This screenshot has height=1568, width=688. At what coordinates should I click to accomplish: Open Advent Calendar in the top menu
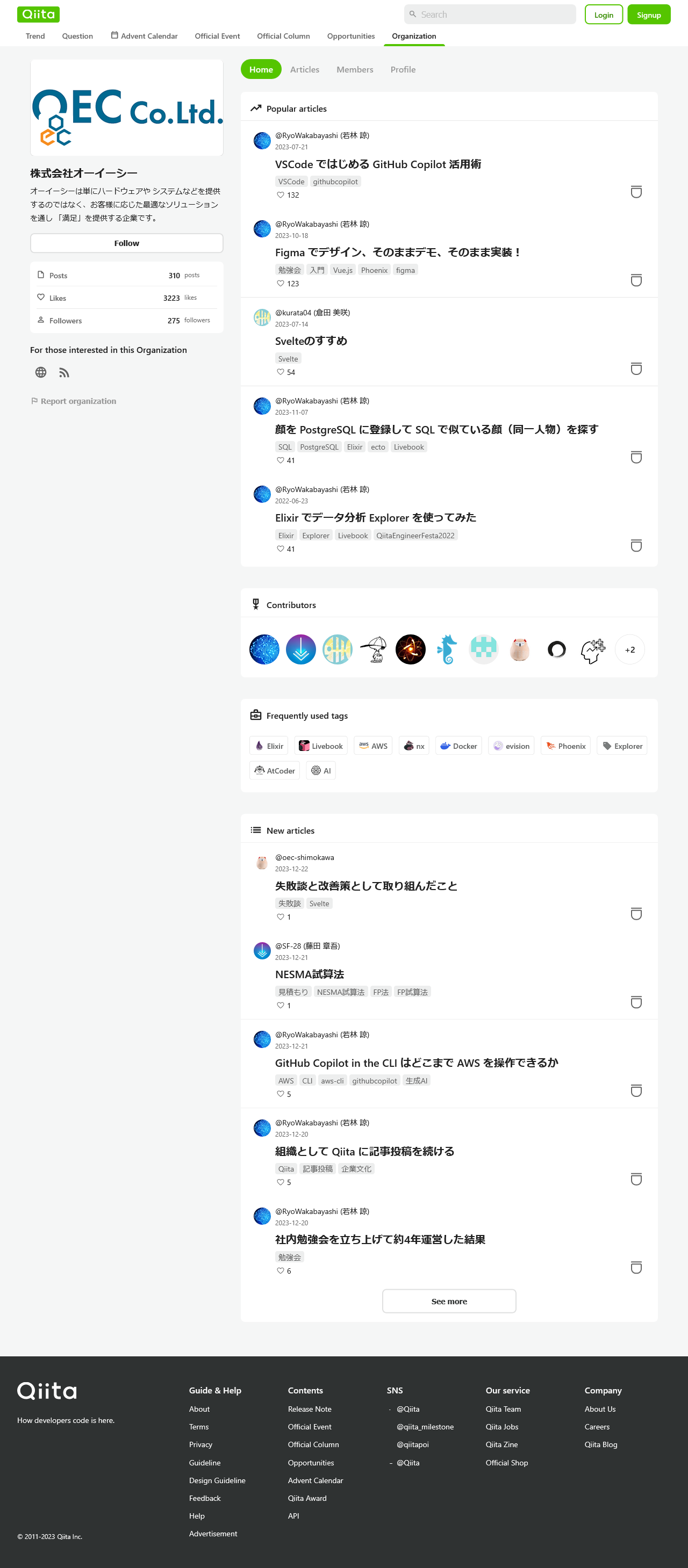coord(144,36)
